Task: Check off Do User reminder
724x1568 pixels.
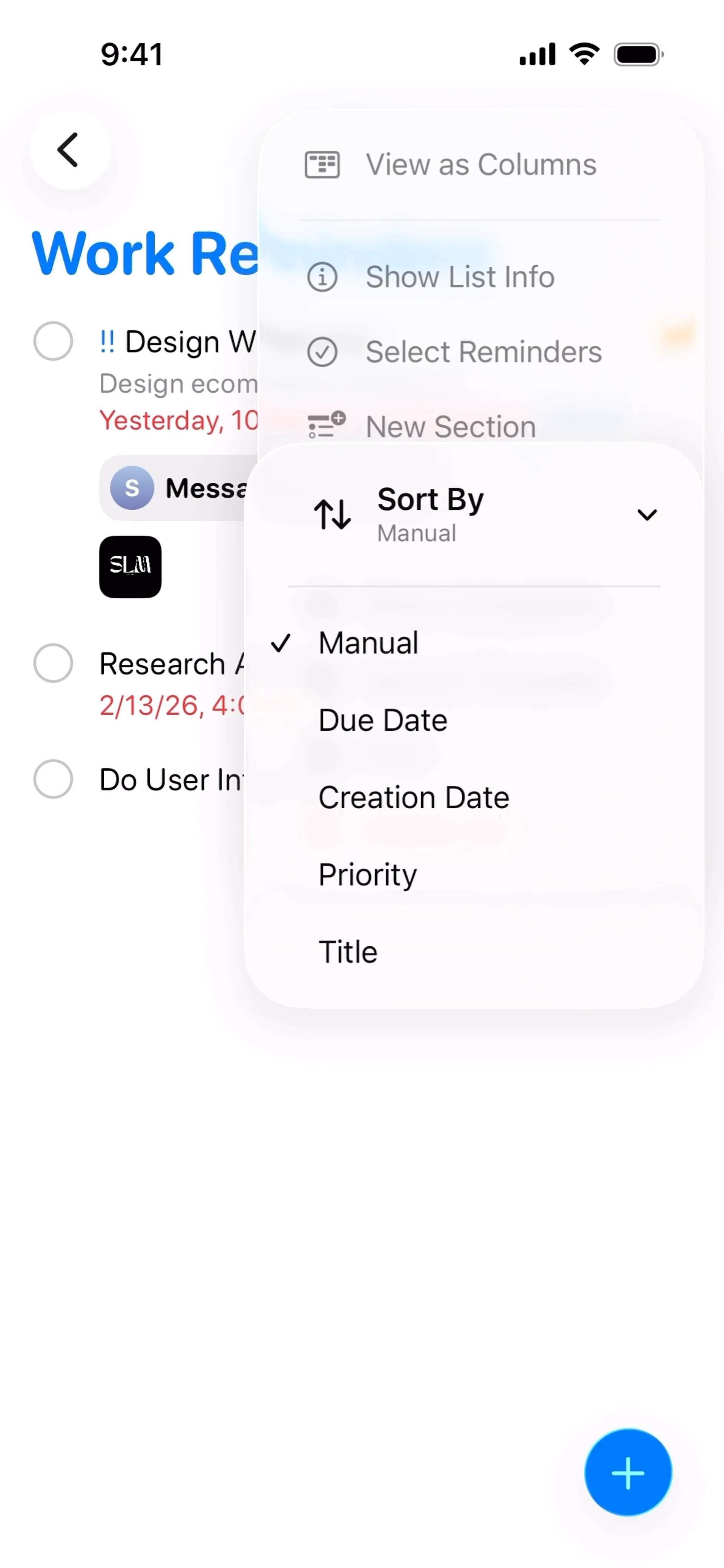Action: [x=54, y=779]
